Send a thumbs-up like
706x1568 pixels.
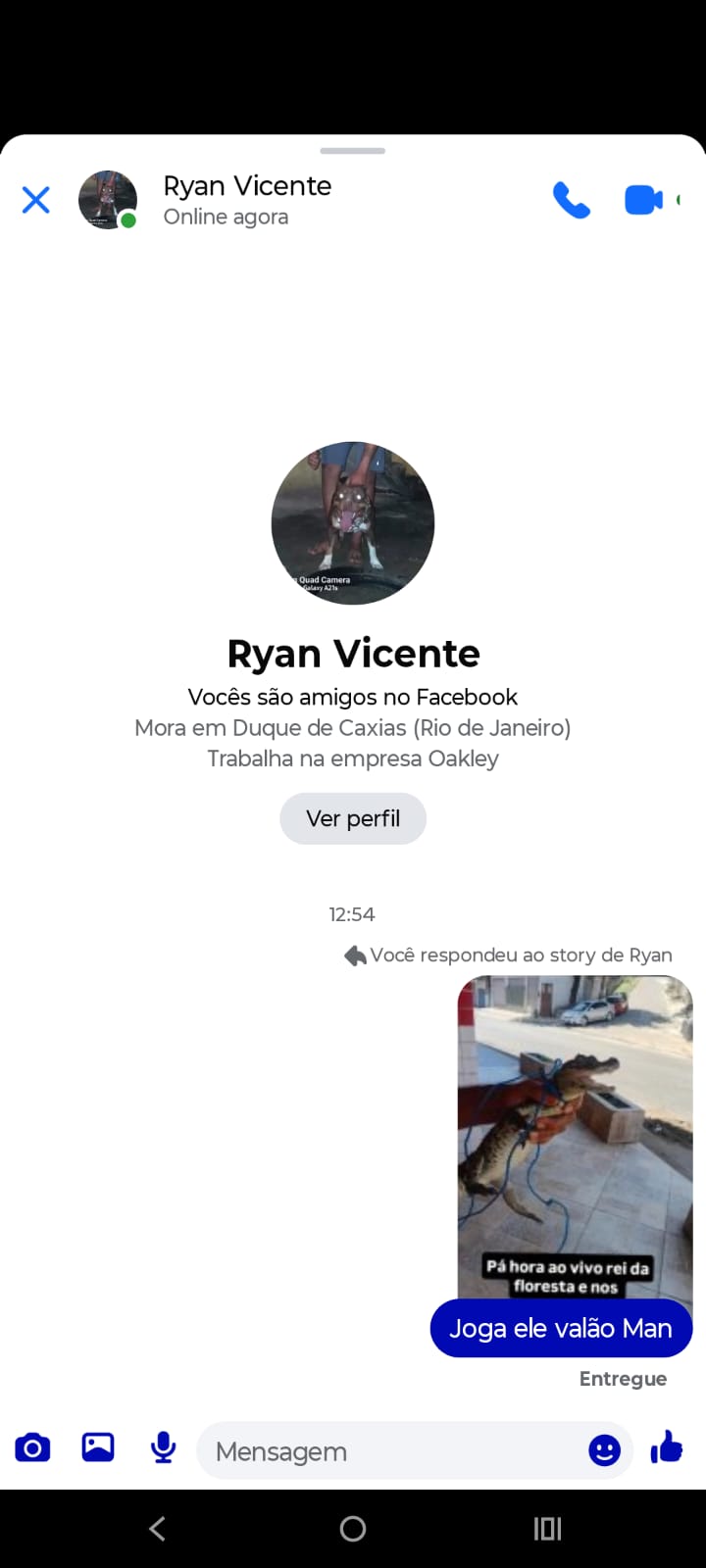point(667,1446)
